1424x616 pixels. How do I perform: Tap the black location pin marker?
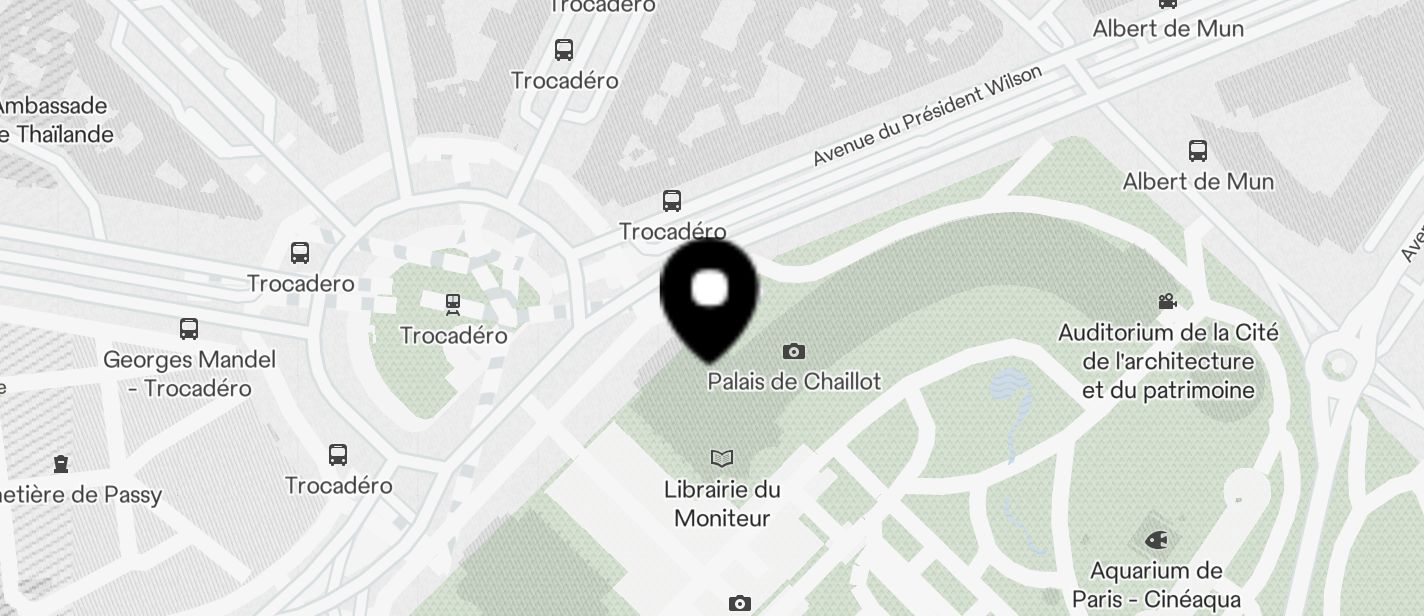point(709,293)
